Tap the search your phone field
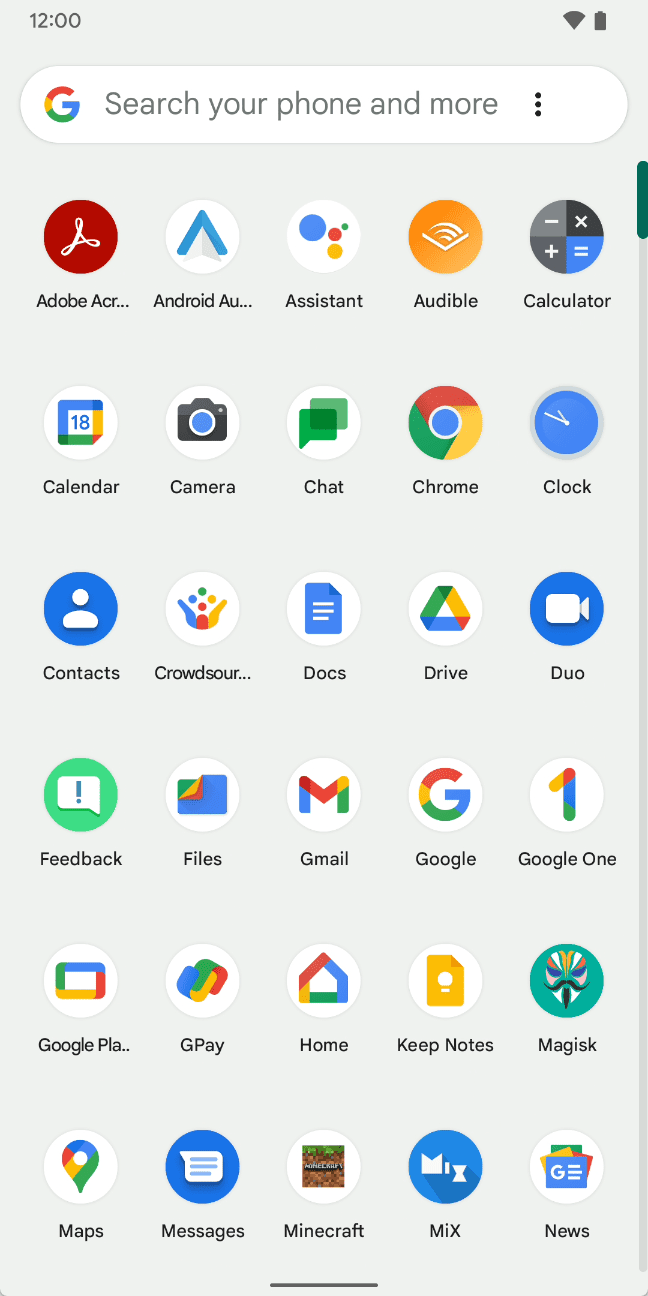 pos(300,104)
